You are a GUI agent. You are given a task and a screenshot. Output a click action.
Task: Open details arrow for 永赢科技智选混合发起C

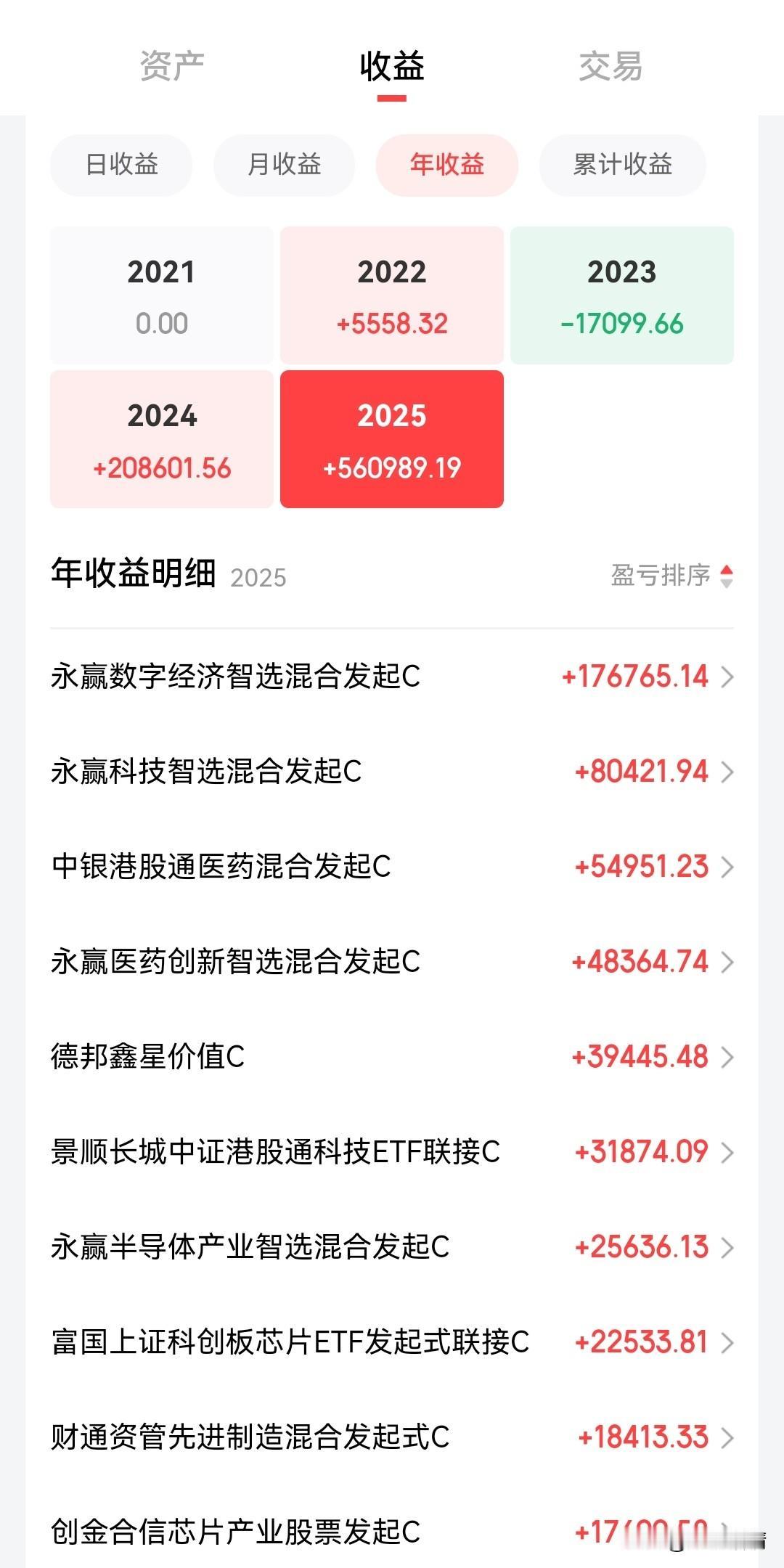click(728, 771)
